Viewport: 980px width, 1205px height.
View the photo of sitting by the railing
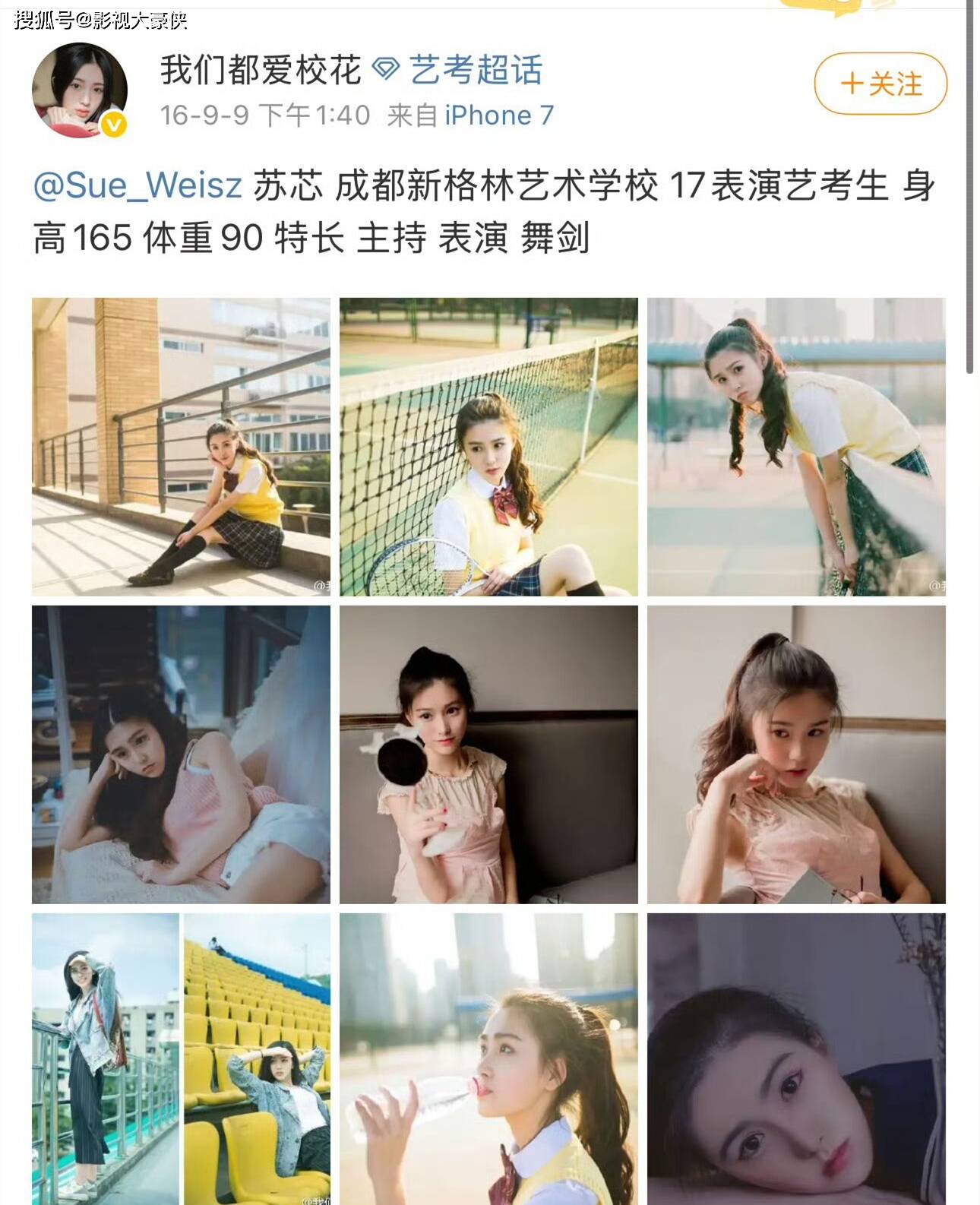point(181,447)
